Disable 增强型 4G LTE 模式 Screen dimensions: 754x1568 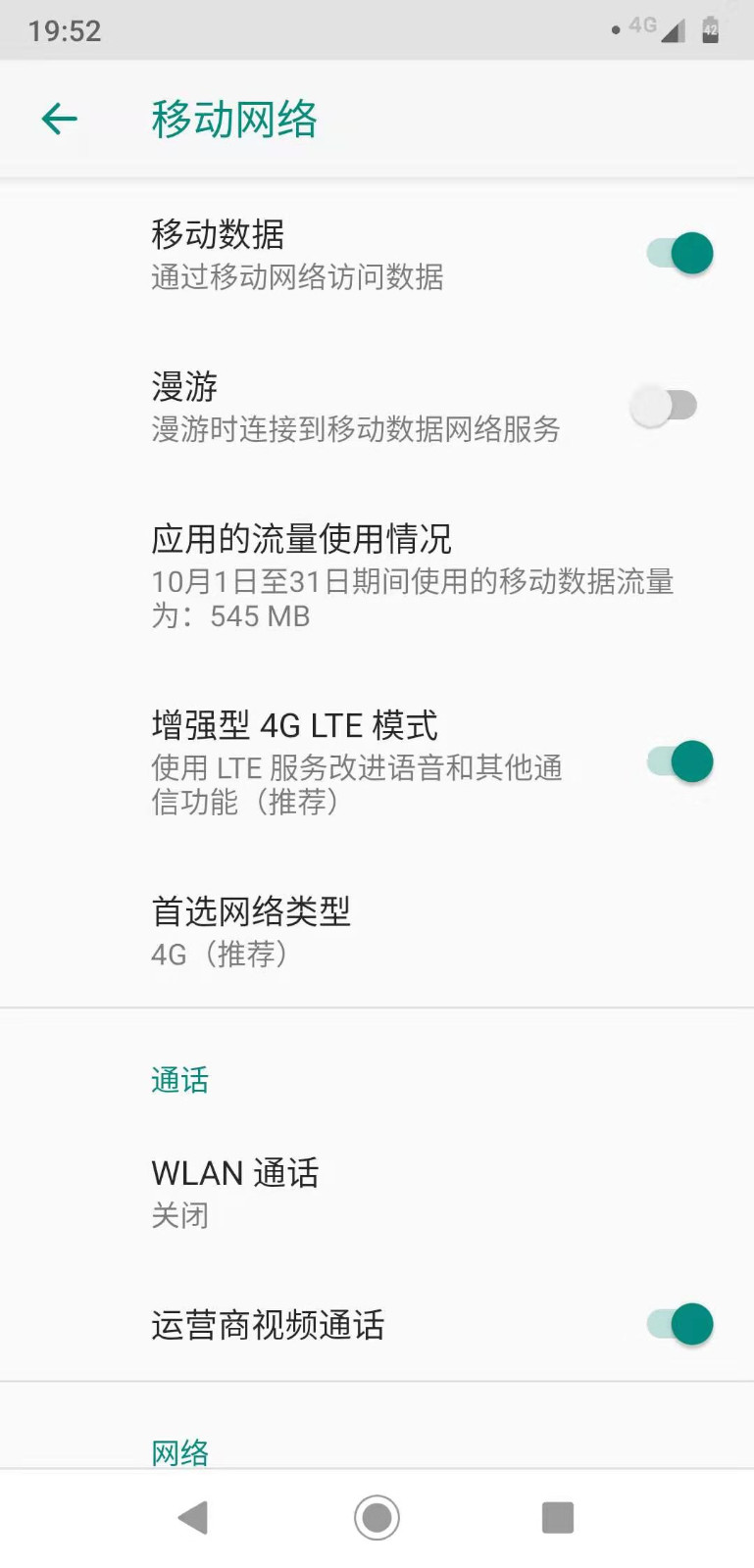tap(679, 762)
